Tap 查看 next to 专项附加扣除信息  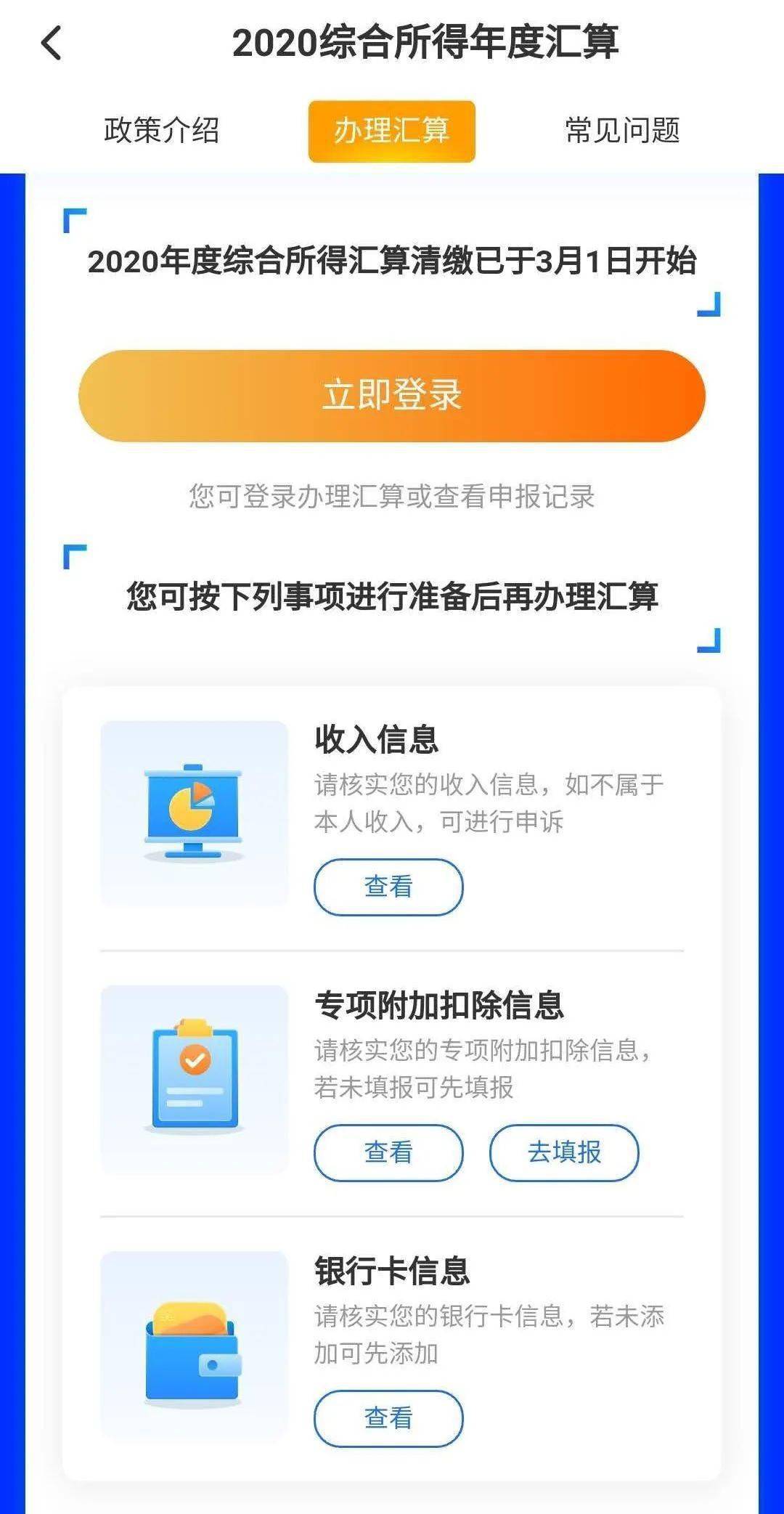(388, 1152)
